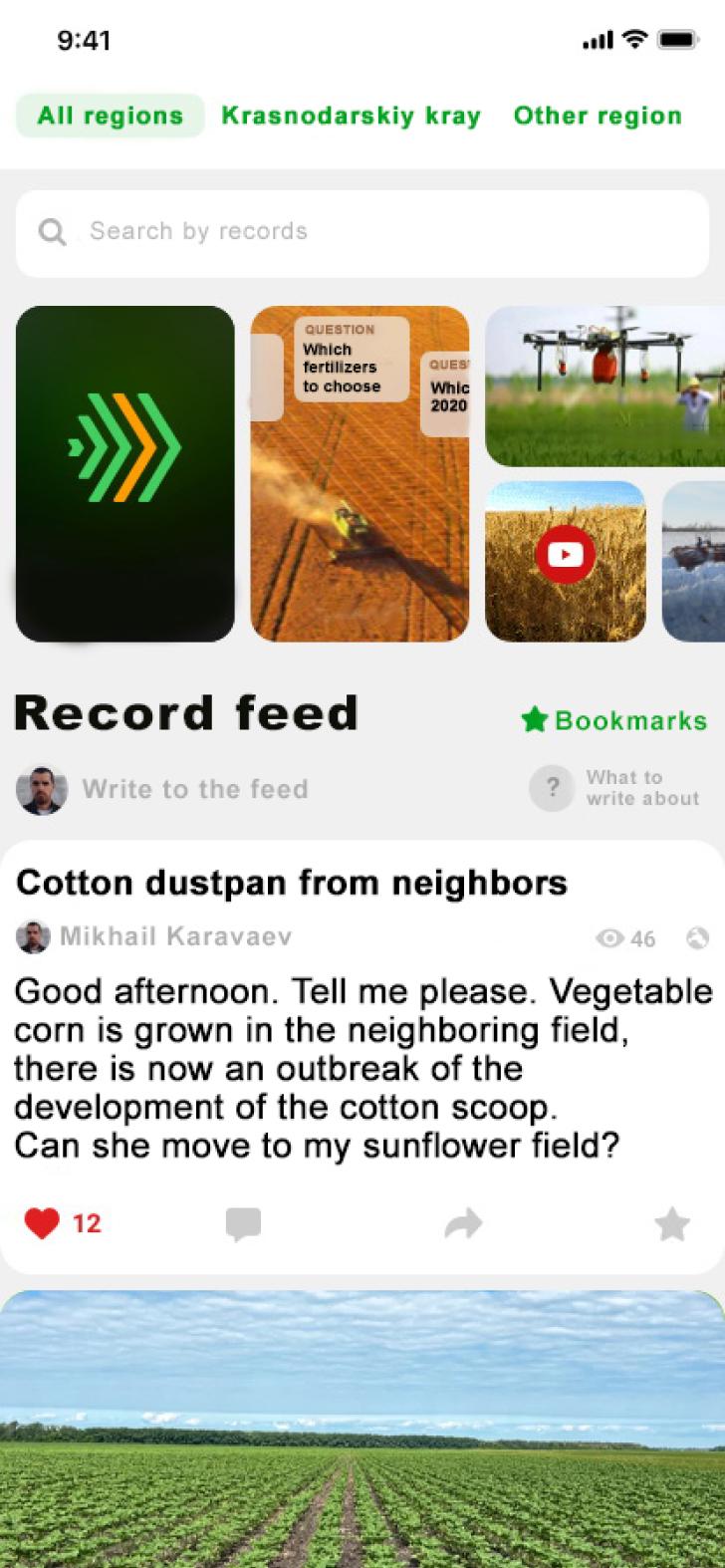Select the All regions tab
The image size is (725, 1568).
click(x=111, y=116)
